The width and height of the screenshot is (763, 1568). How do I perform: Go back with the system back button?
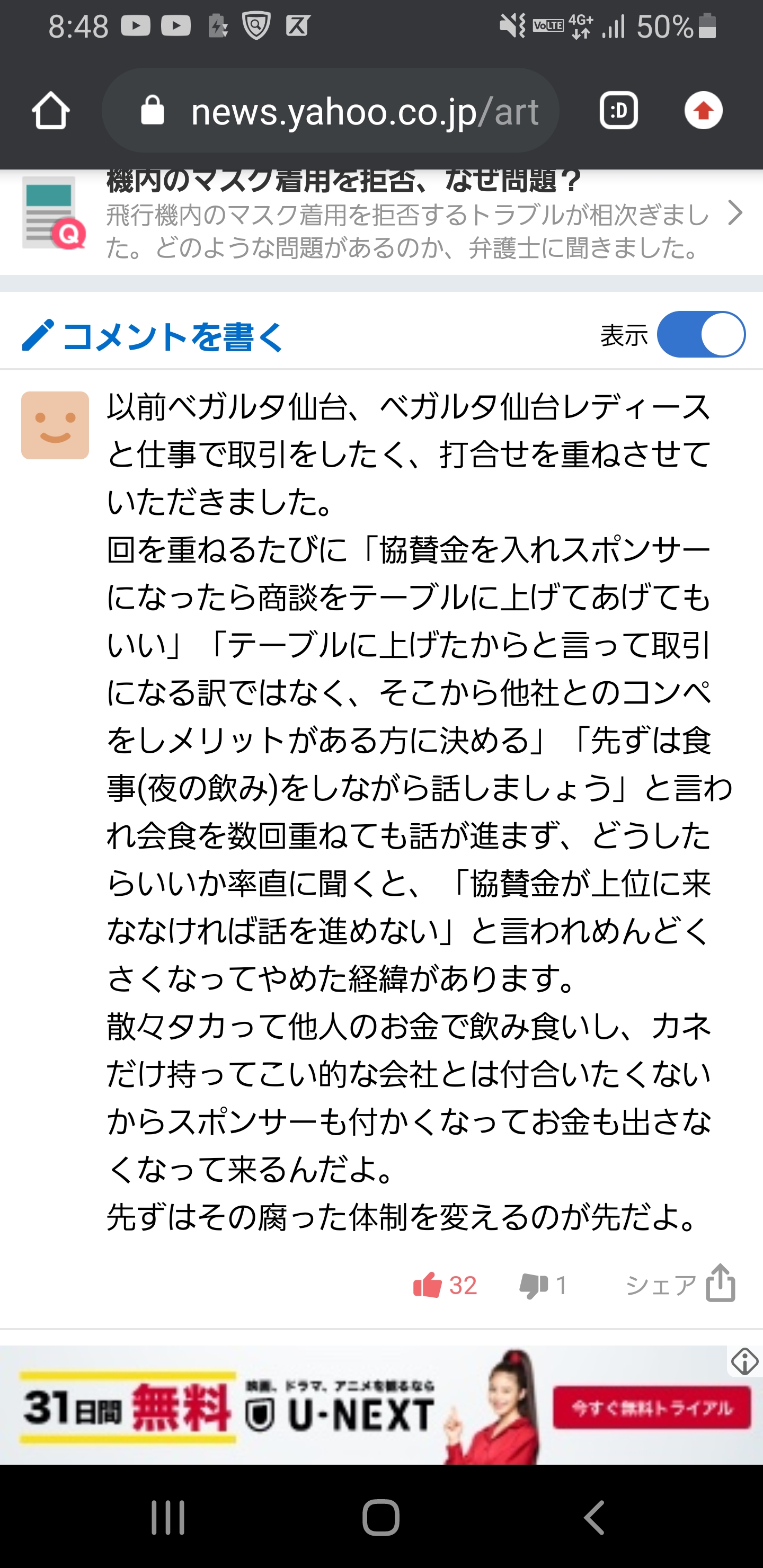coord(595,1518)
